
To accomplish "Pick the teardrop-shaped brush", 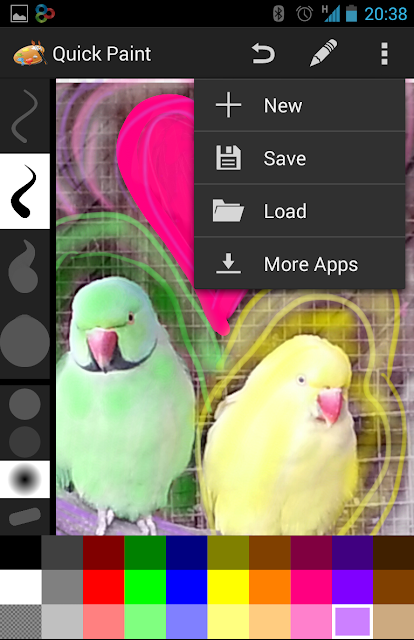I will pos(24,266).
